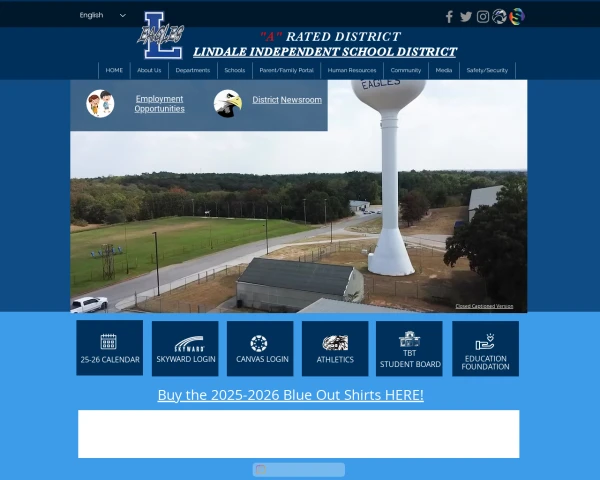Open the district Instagram page
This screenshot has width=600, height=480.
tap(483, 16)
